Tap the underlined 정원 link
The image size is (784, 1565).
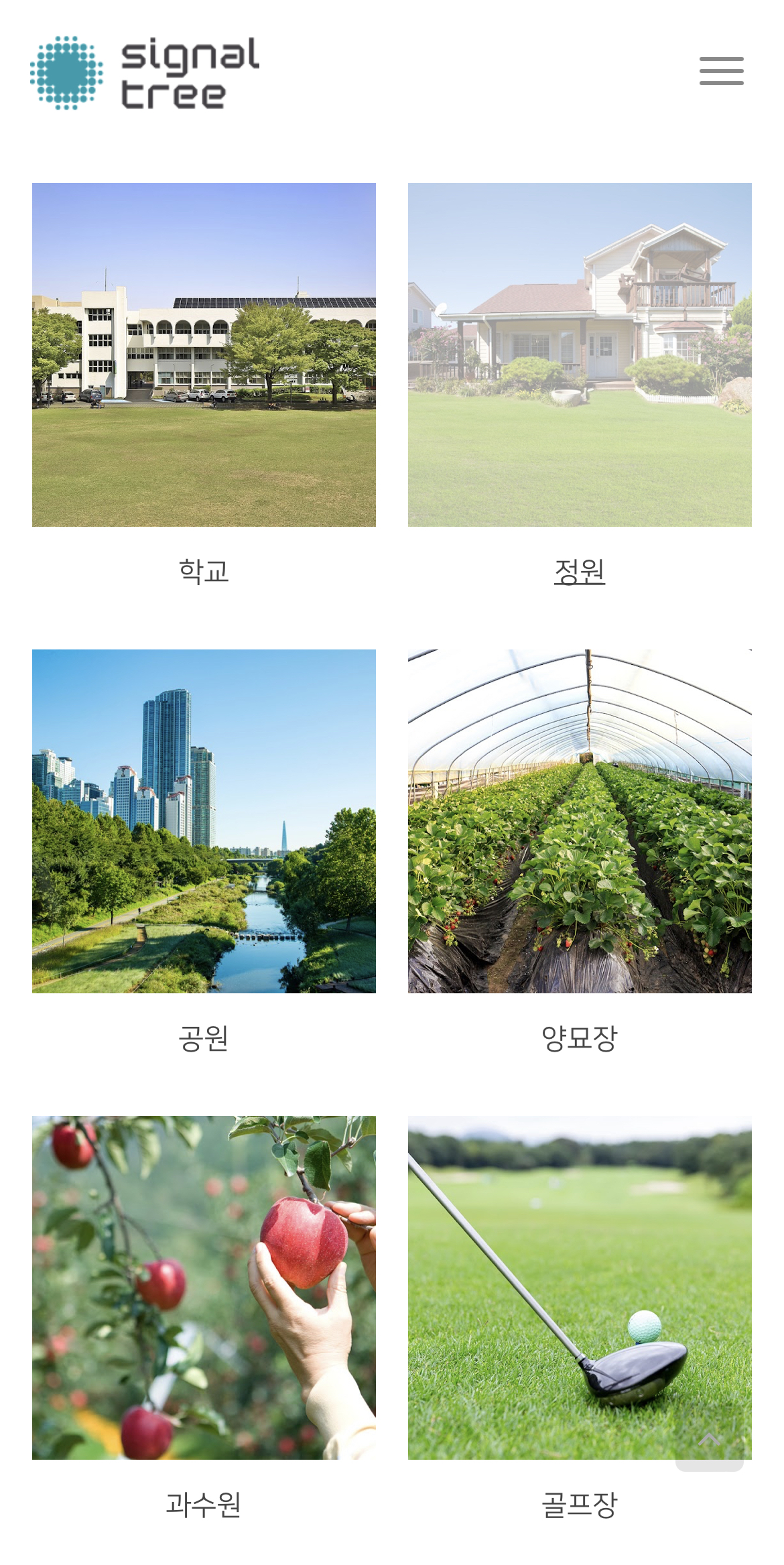(580, 572)
